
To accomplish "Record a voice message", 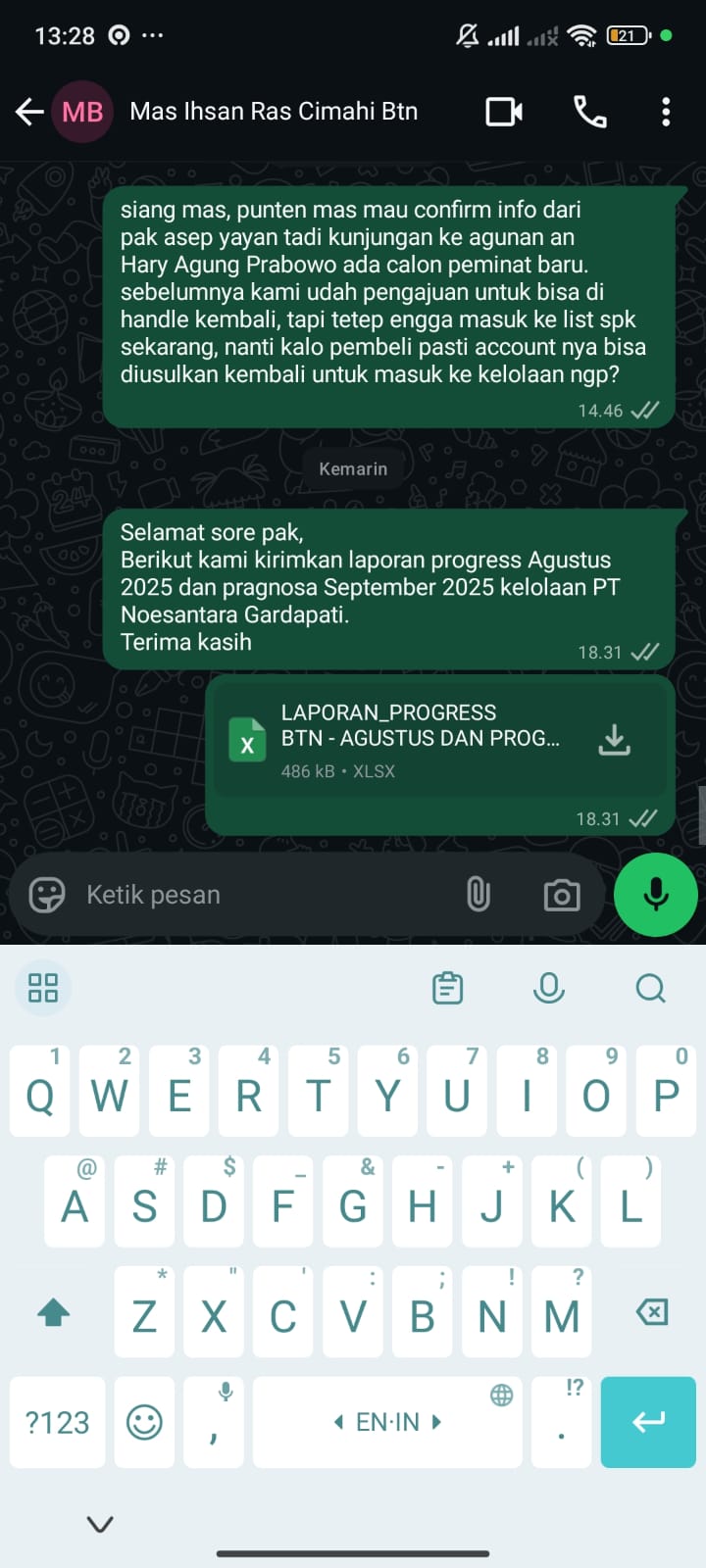I will pos(655,894).
